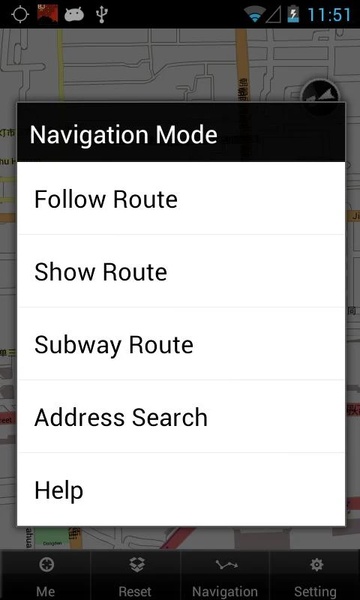Tap Reset in the bottom bar

135,575
